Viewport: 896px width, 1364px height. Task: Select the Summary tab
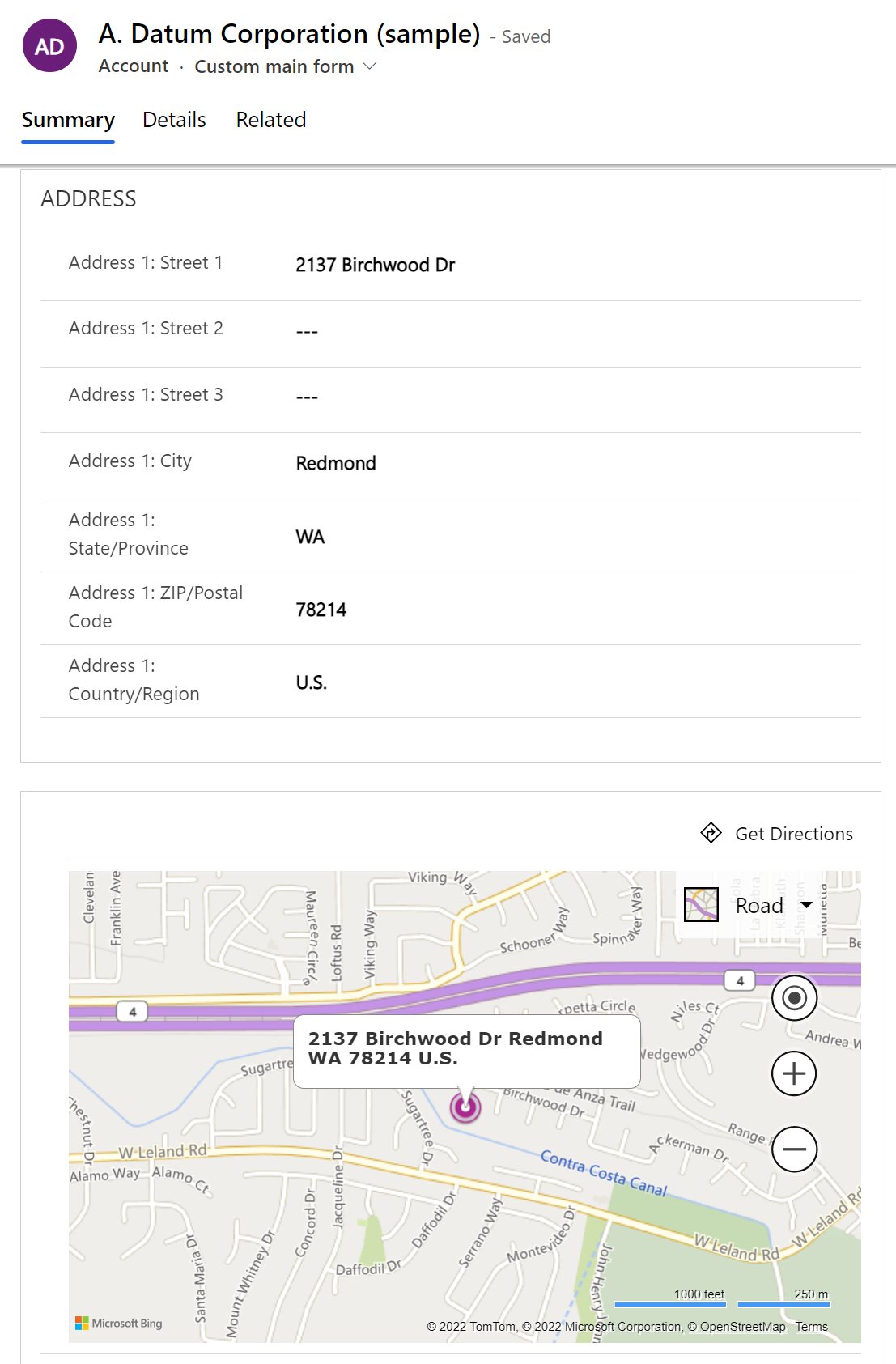[68, 120]
